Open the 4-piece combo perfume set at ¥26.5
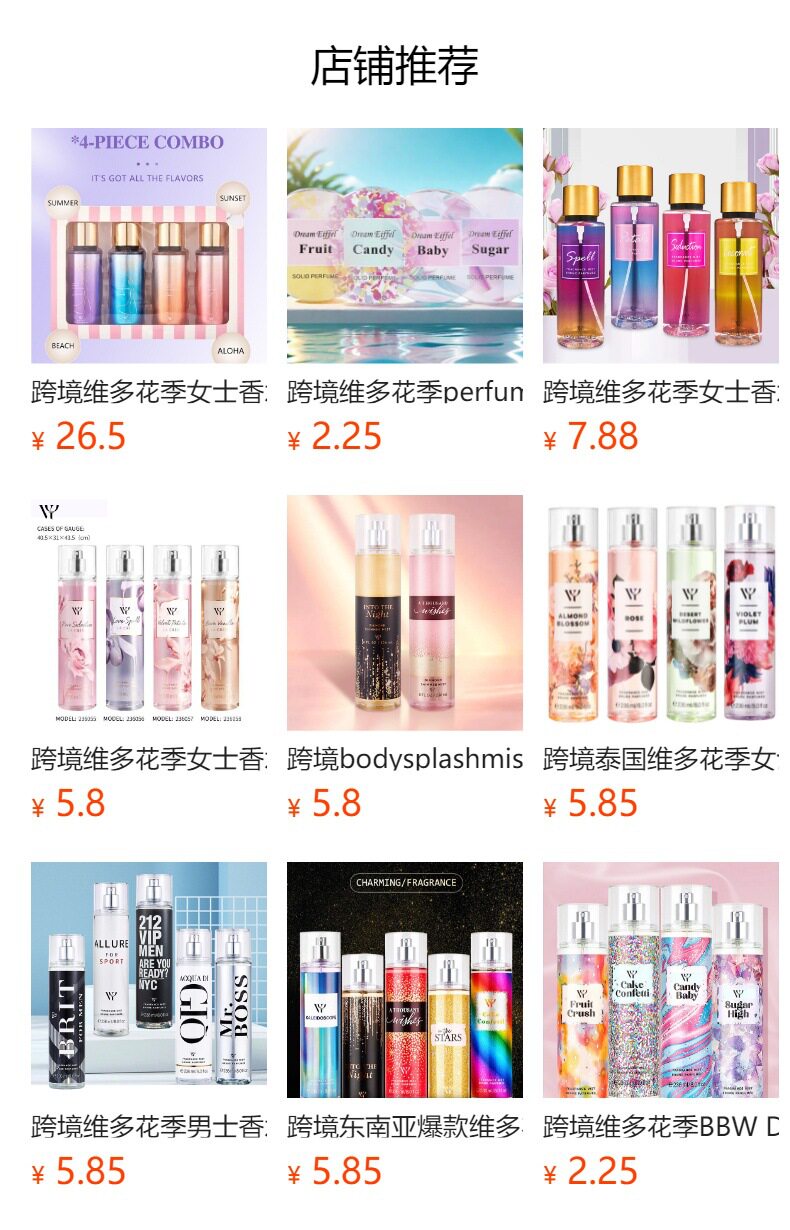790x1230 pixels. (x=149, y=246)
